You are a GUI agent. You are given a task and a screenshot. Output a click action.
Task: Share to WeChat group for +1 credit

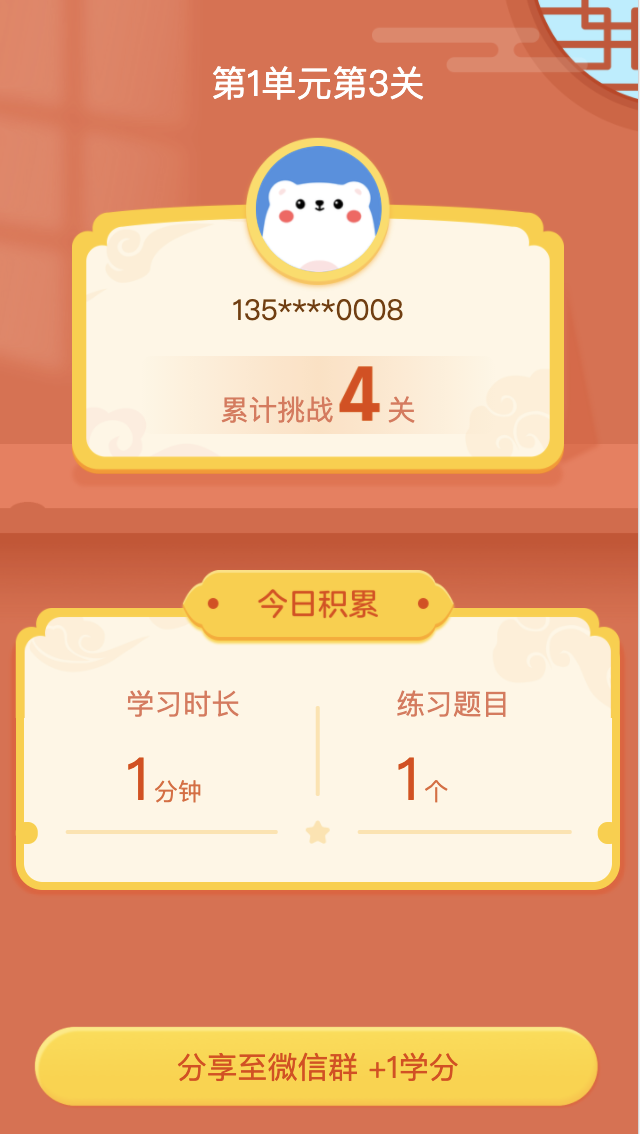tap(316, 1067)
